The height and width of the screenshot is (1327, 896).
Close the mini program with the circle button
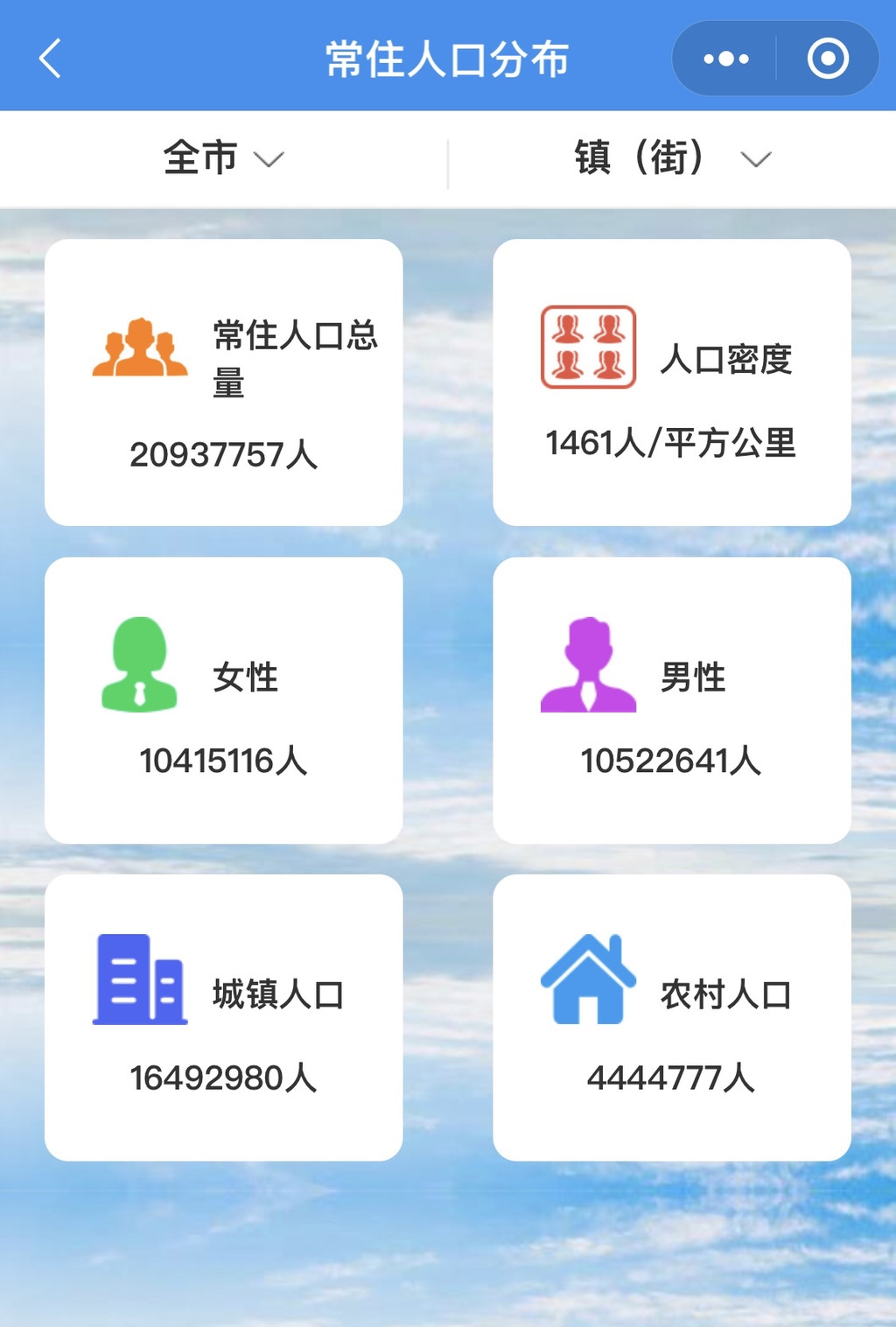[828, 59]
